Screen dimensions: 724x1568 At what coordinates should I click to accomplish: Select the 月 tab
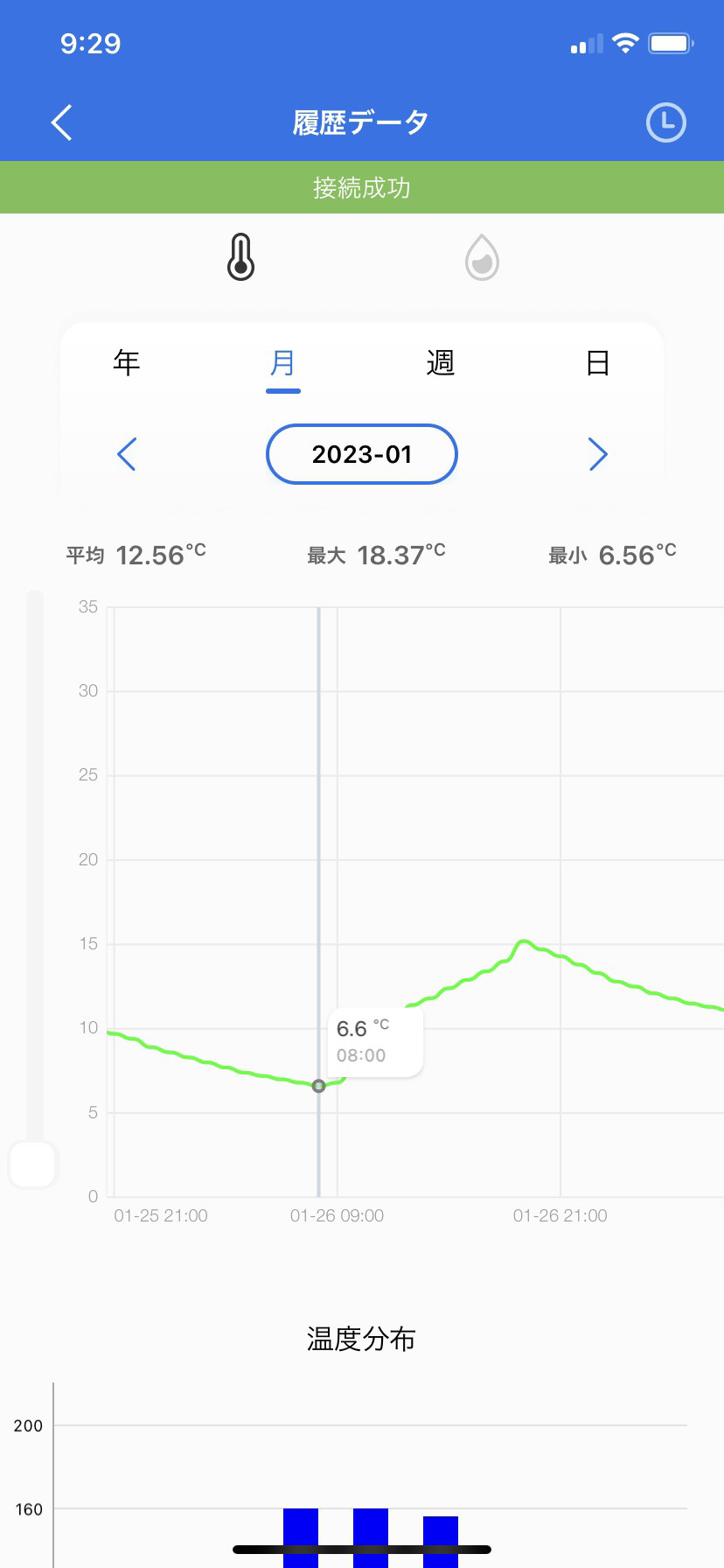[x=283, y=362]
